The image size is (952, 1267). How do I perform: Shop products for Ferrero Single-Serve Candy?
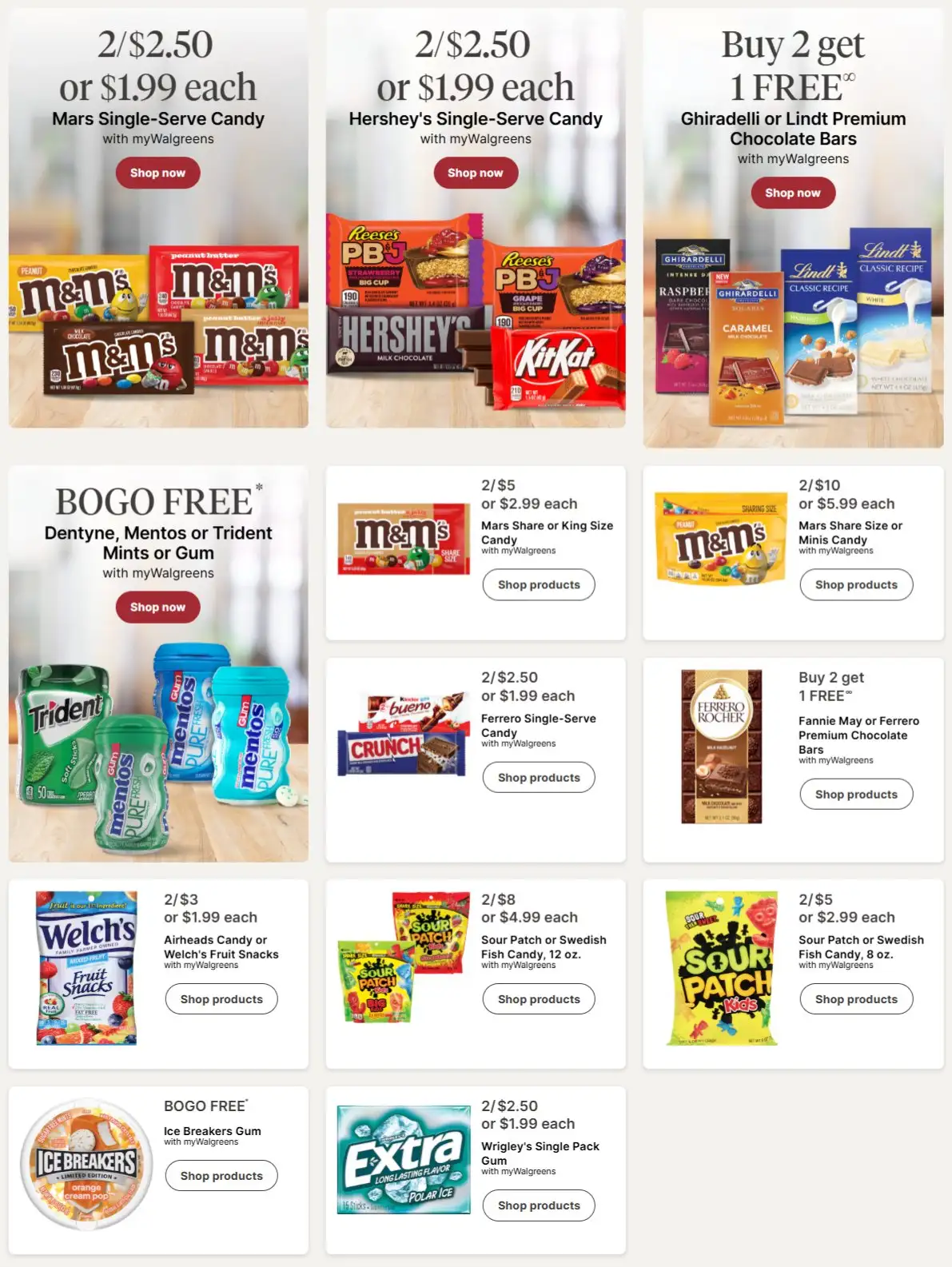[538, 777]
